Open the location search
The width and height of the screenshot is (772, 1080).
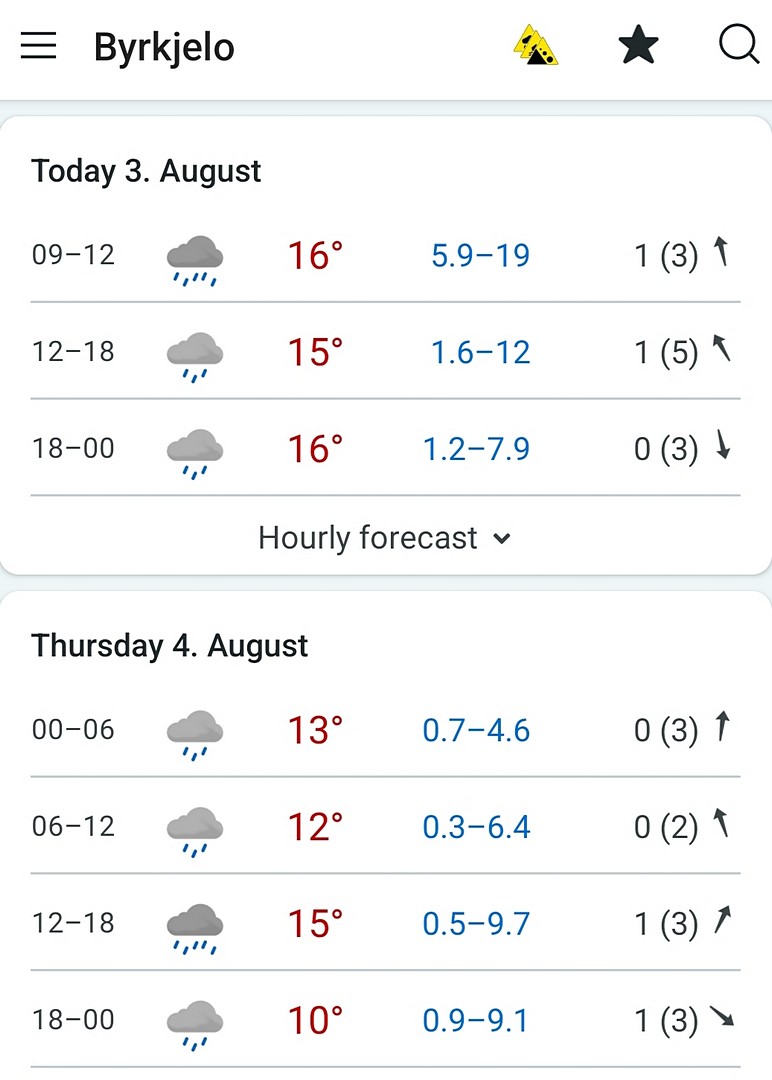tap(739, 45)
